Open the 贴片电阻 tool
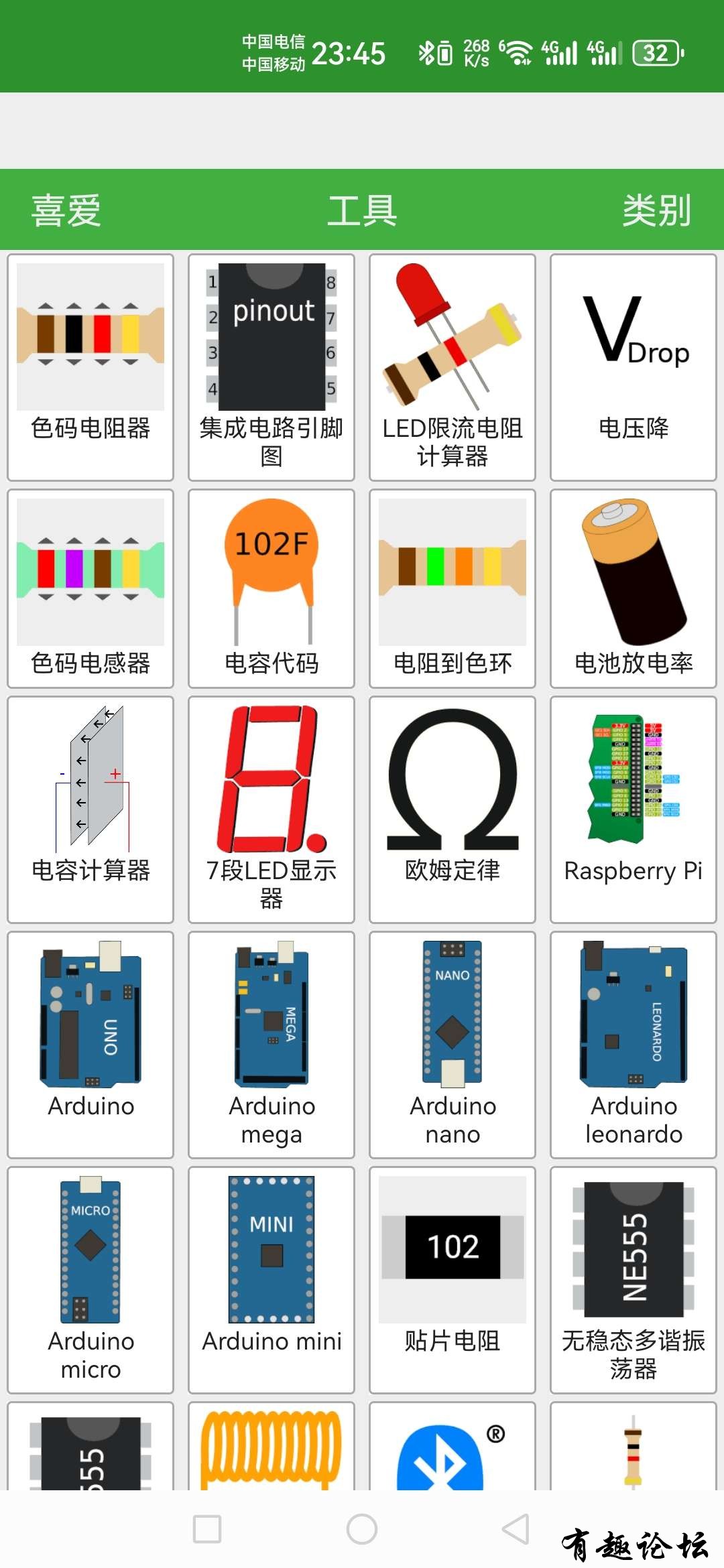Screen dimensions: 724x1568 452,1279
